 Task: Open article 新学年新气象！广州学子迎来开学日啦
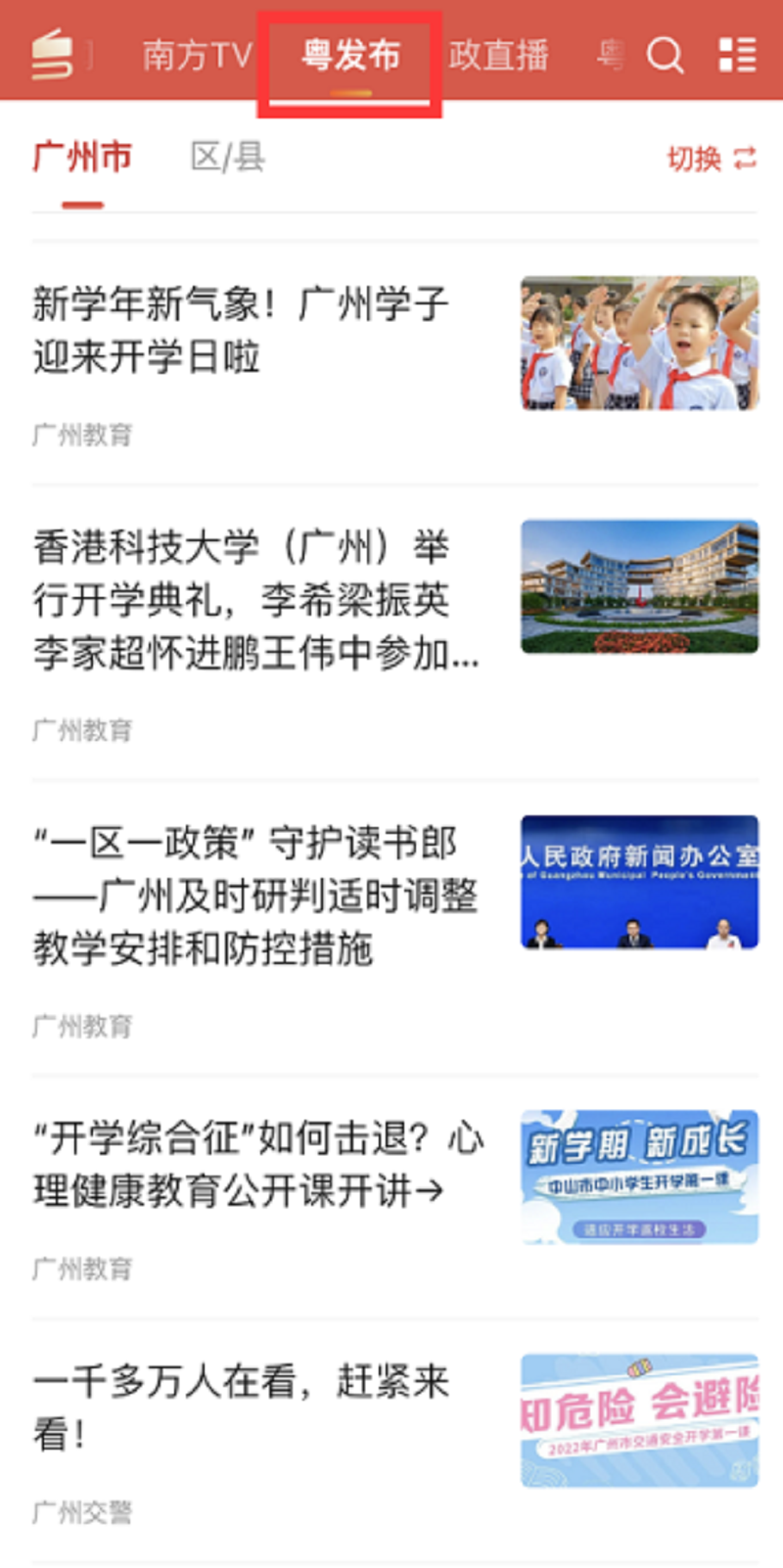(x=241, y=330)
